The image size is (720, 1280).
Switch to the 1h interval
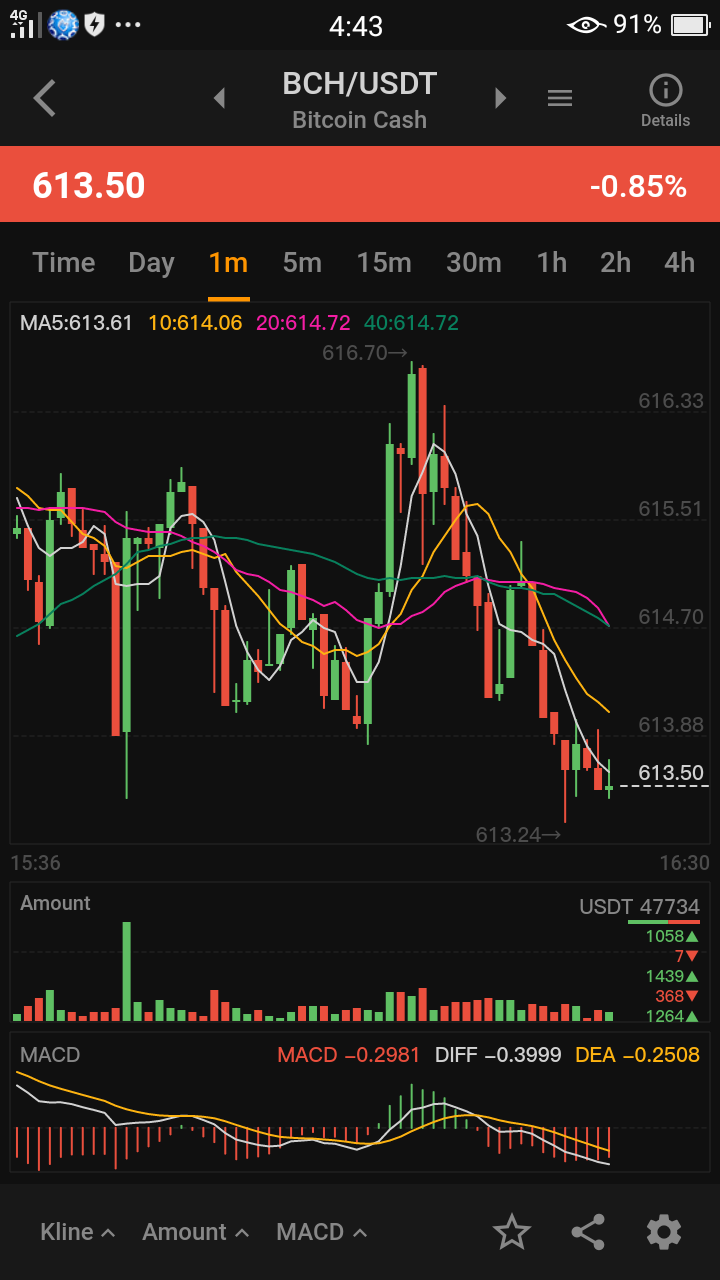552,263
